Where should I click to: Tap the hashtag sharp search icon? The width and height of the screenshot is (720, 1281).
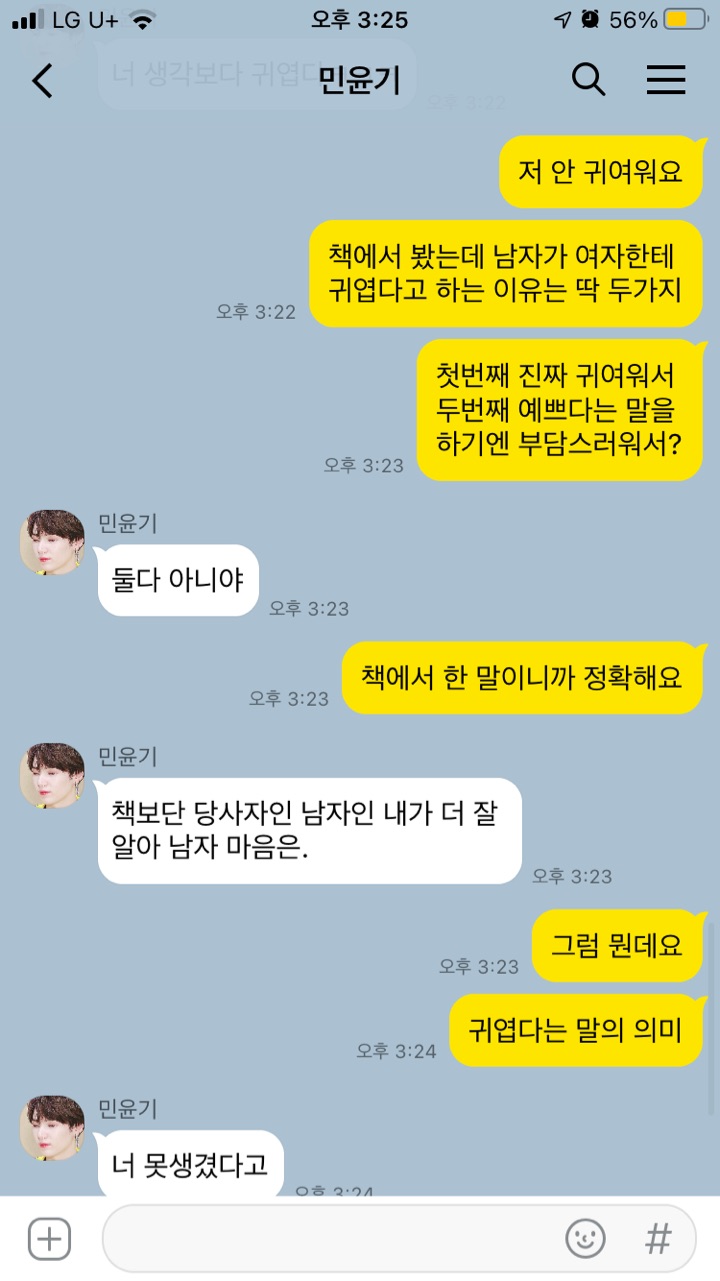657,1238
